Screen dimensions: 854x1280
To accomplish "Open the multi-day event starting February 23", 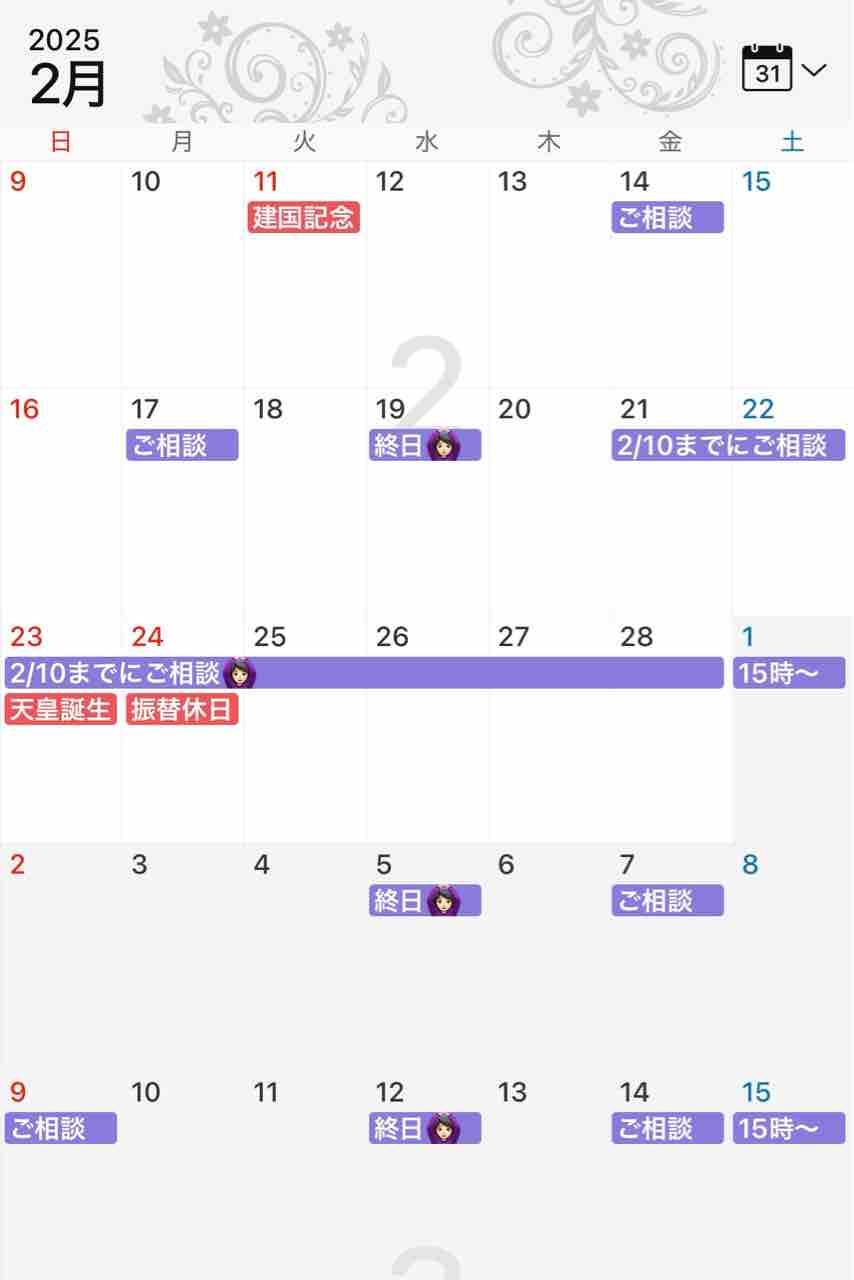I will pos(364,673).
